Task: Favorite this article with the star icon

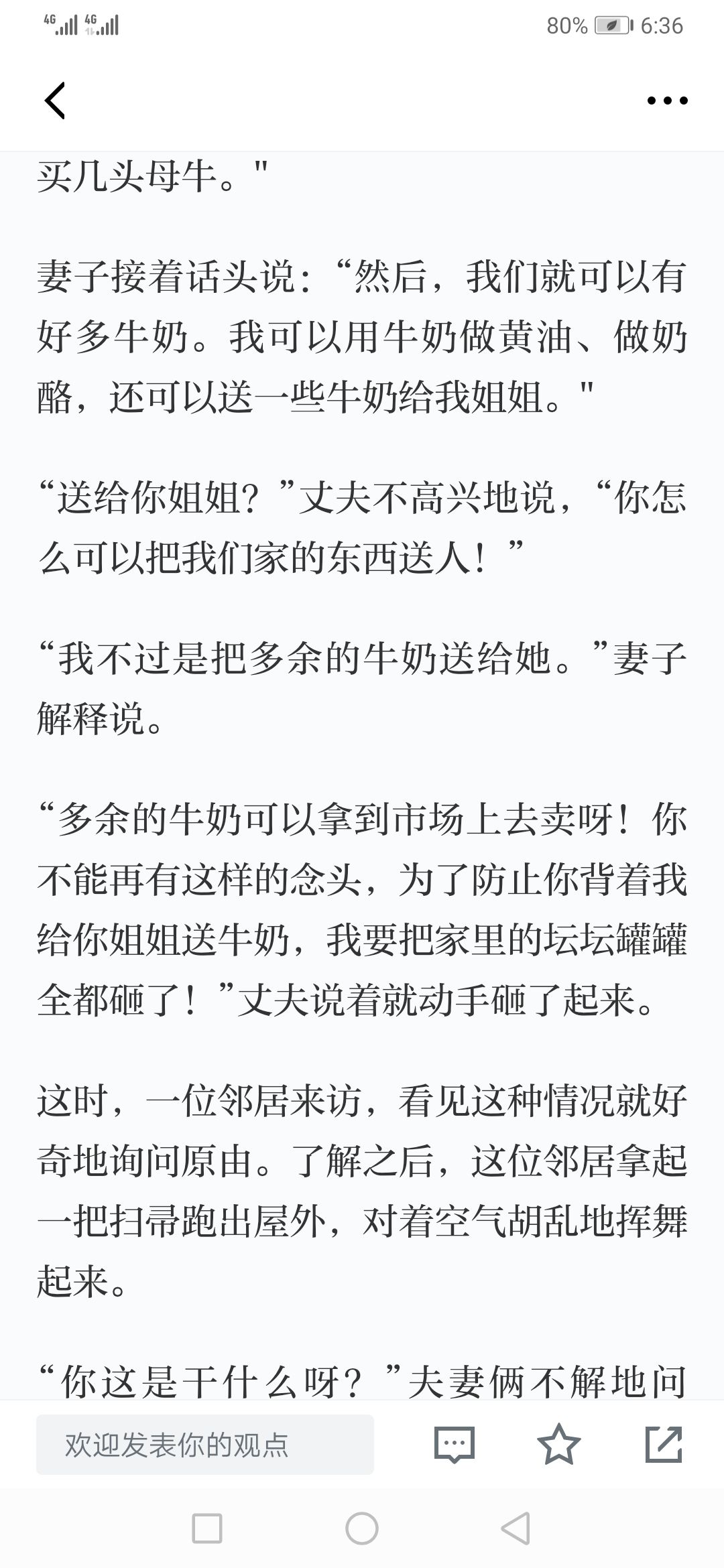Action: [x=559, y=1444]
